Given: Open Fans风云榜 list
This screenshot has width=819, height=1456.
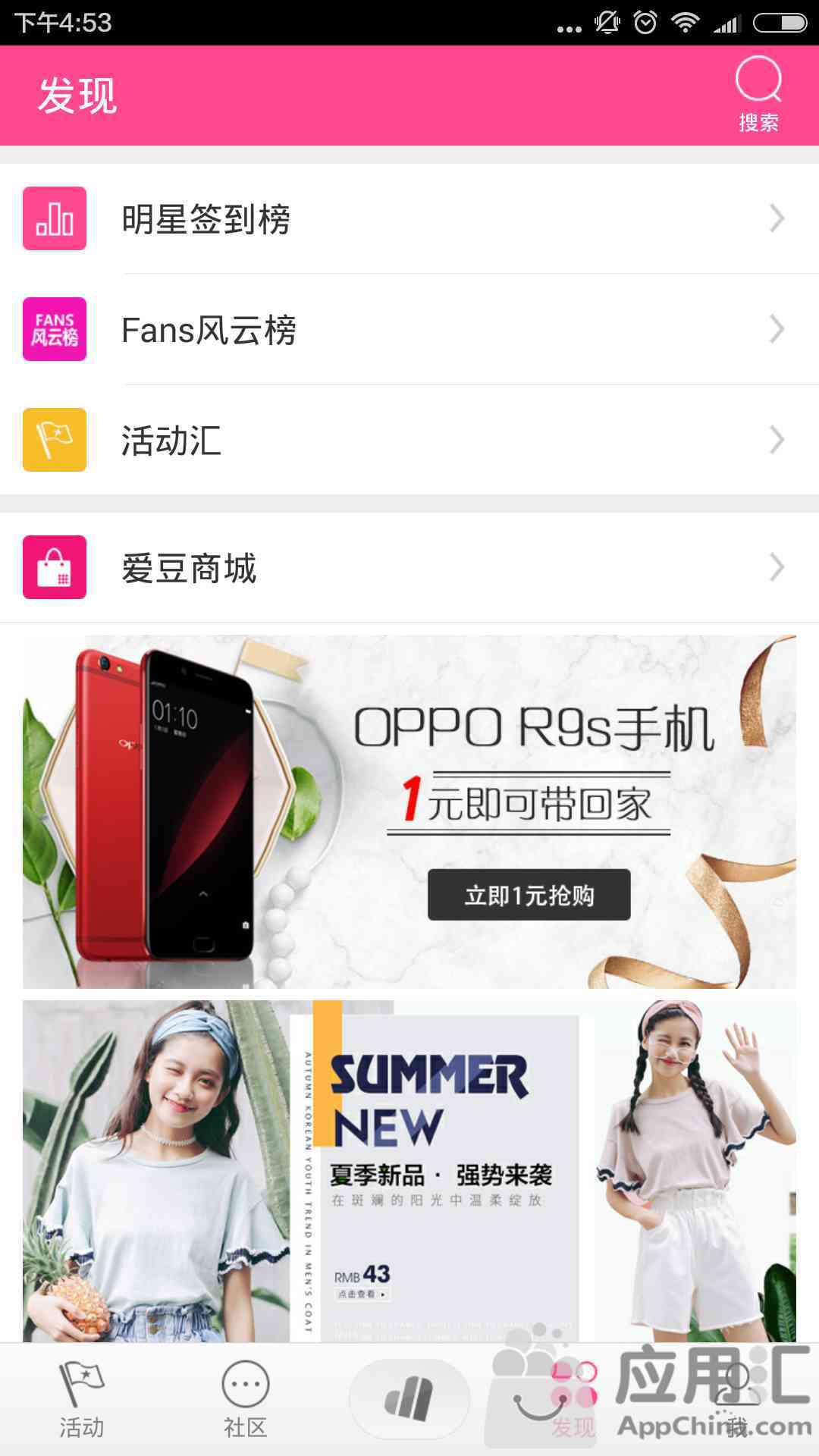Looking at the screenshot, I should (409, 329).
